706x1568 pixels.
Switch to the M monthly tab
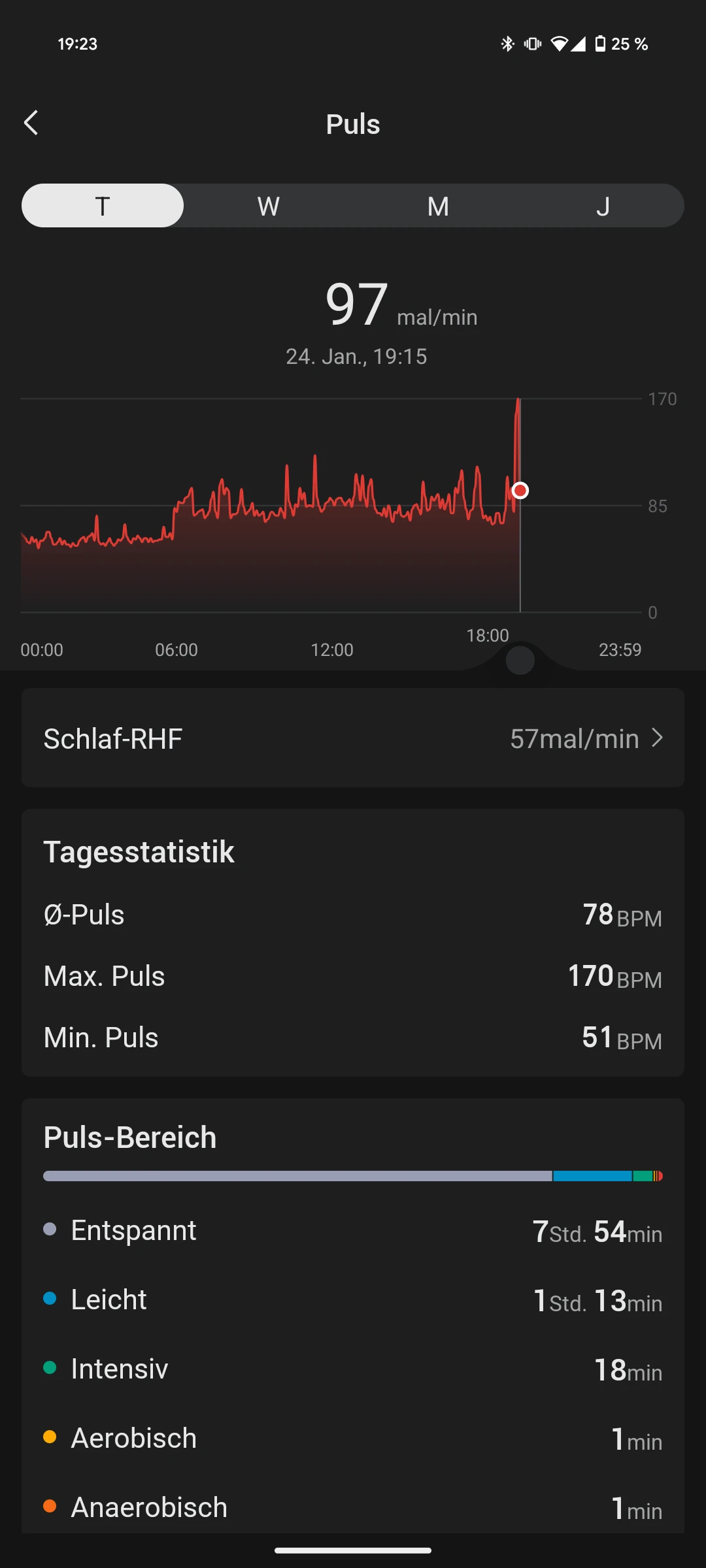(438, 206)
